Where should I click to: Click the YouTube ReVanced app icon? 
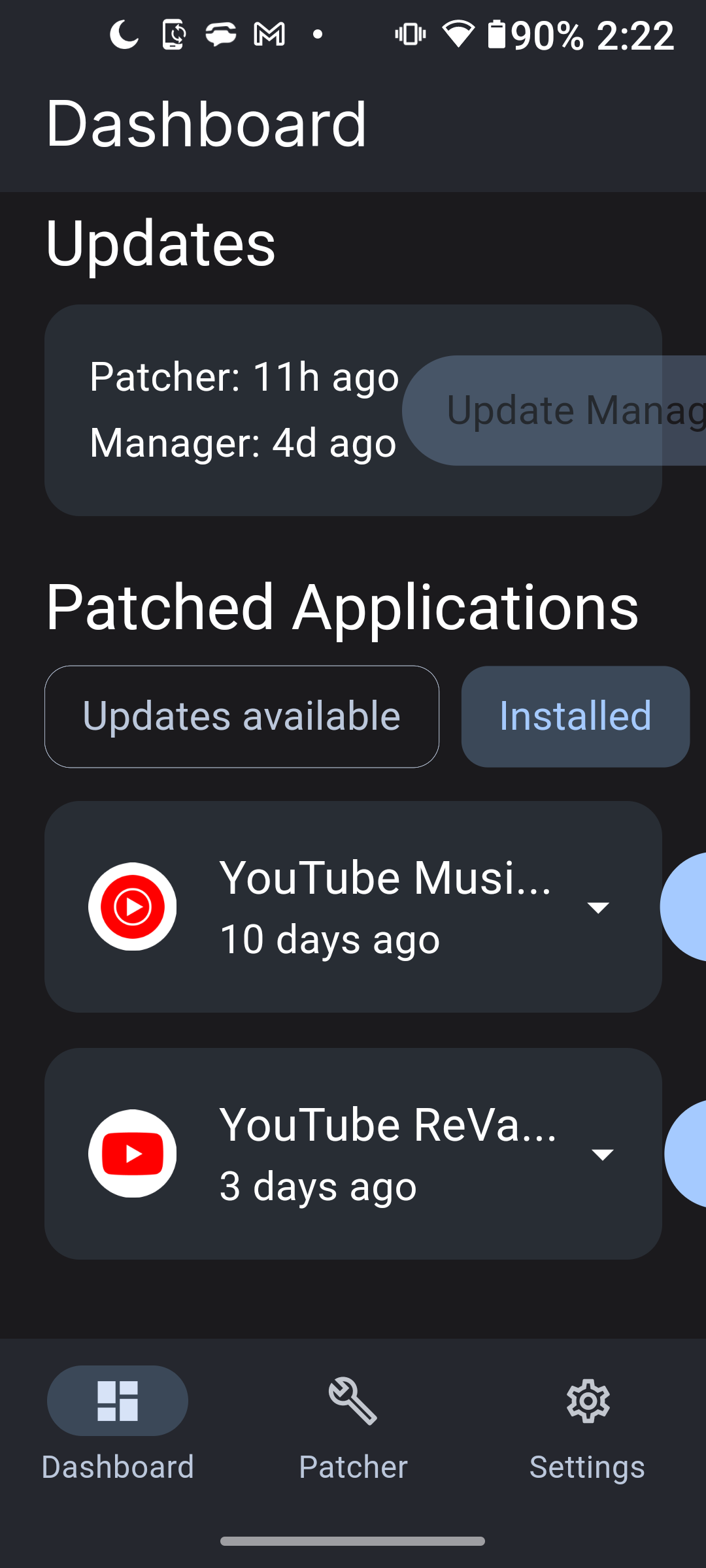pos(133,1153)
